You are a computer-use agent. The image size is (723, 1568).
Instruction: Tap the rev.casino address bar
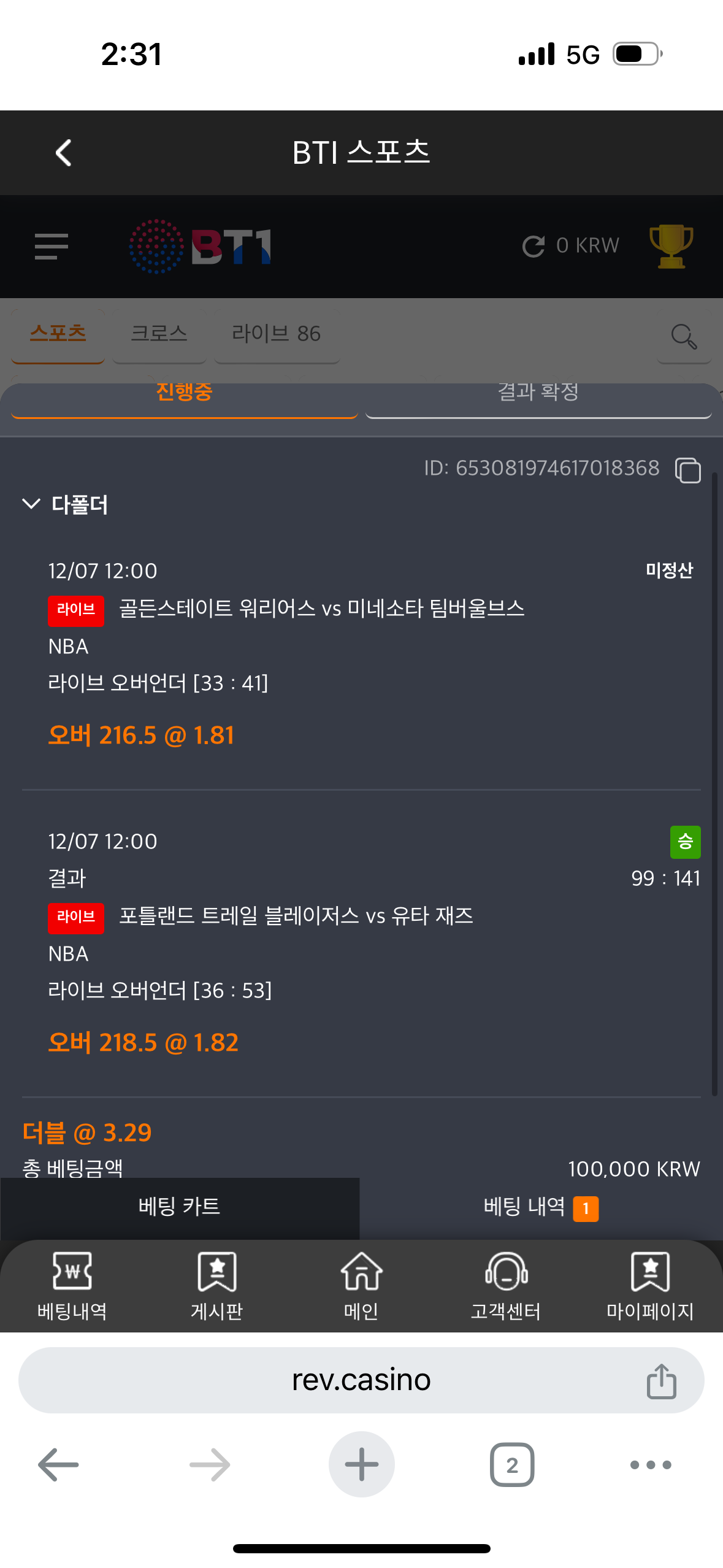click(x=361, y=1380)
